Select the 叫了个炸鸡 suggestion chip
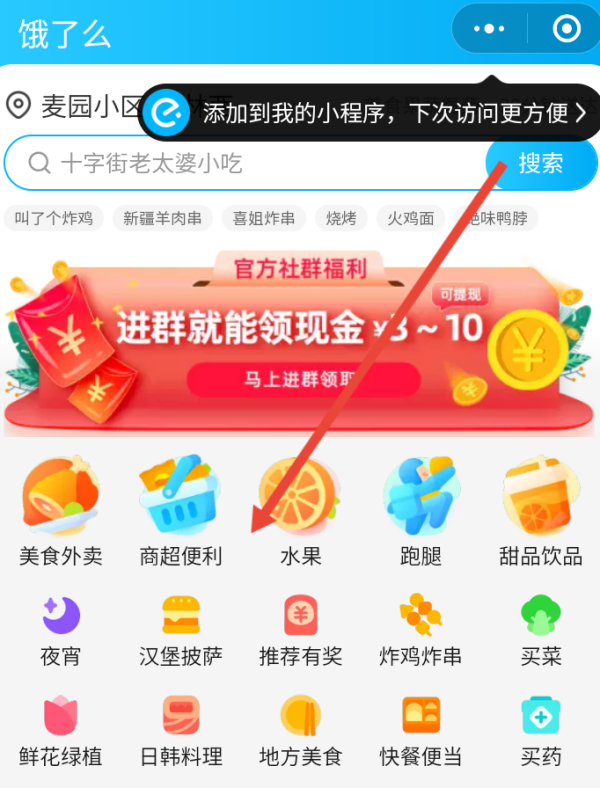 click(x=54, y=217)
